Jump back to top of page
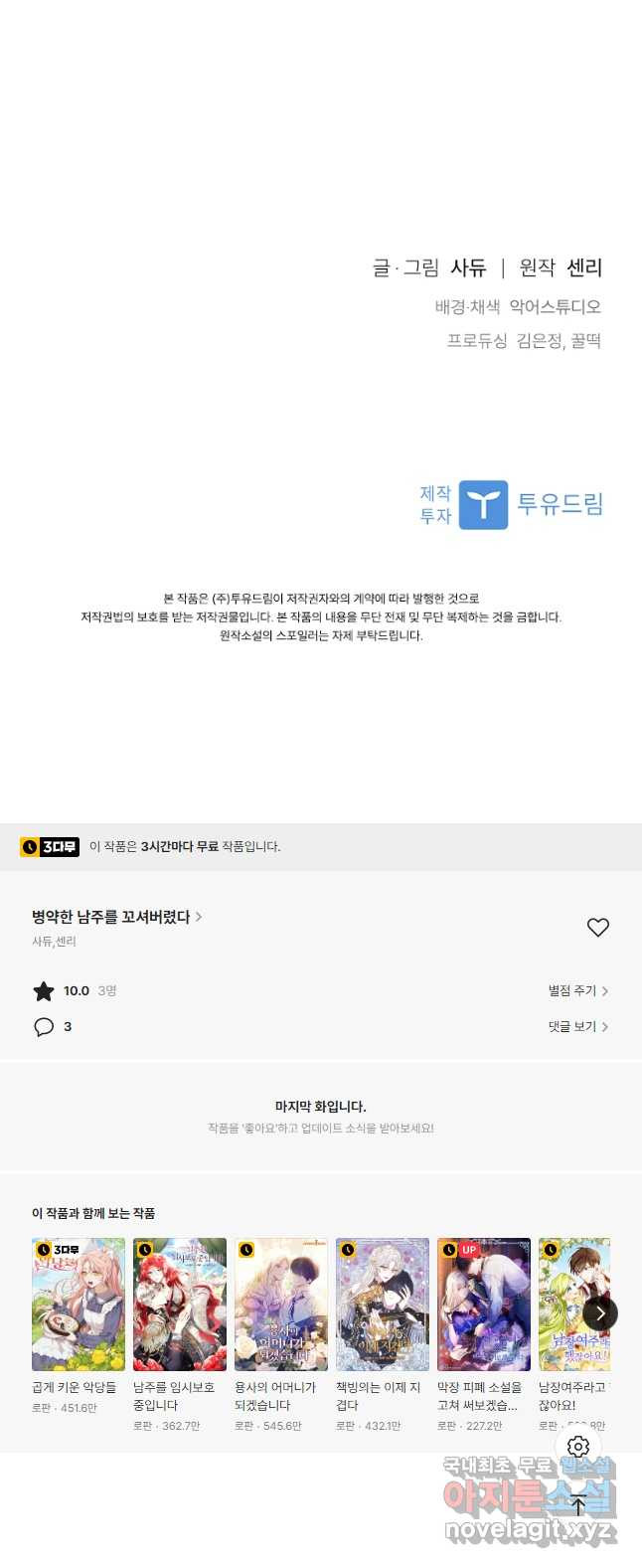The image size is (642, 1568). coord(578,1504)
